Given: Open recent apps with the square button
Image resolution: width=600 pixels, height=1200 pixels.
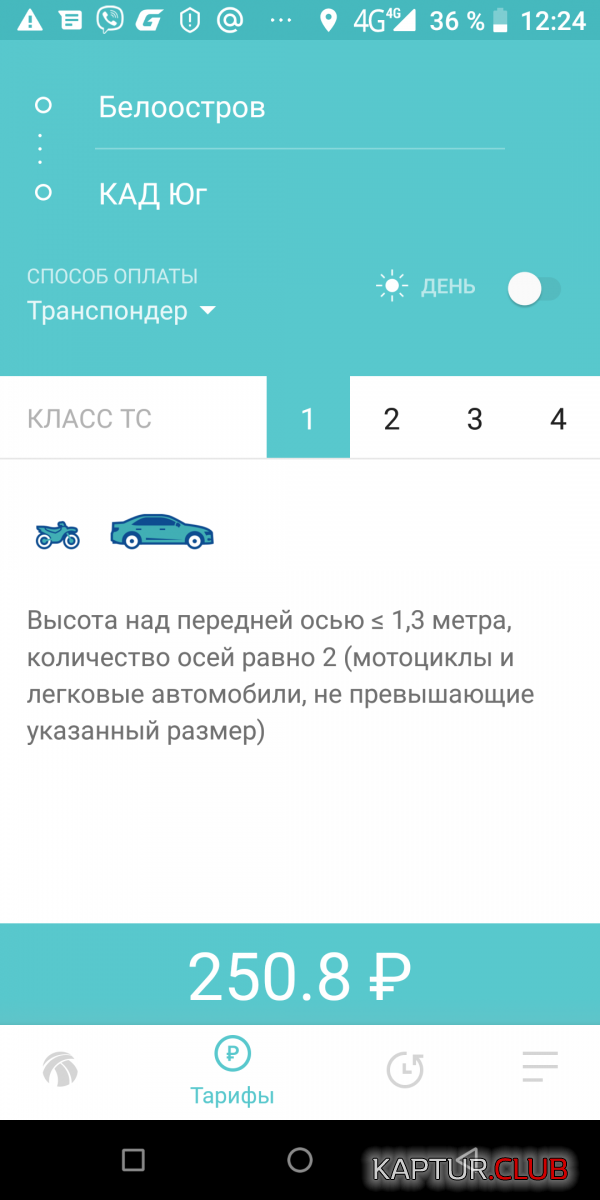Looking at the screenshot, I should point(133,1160).
